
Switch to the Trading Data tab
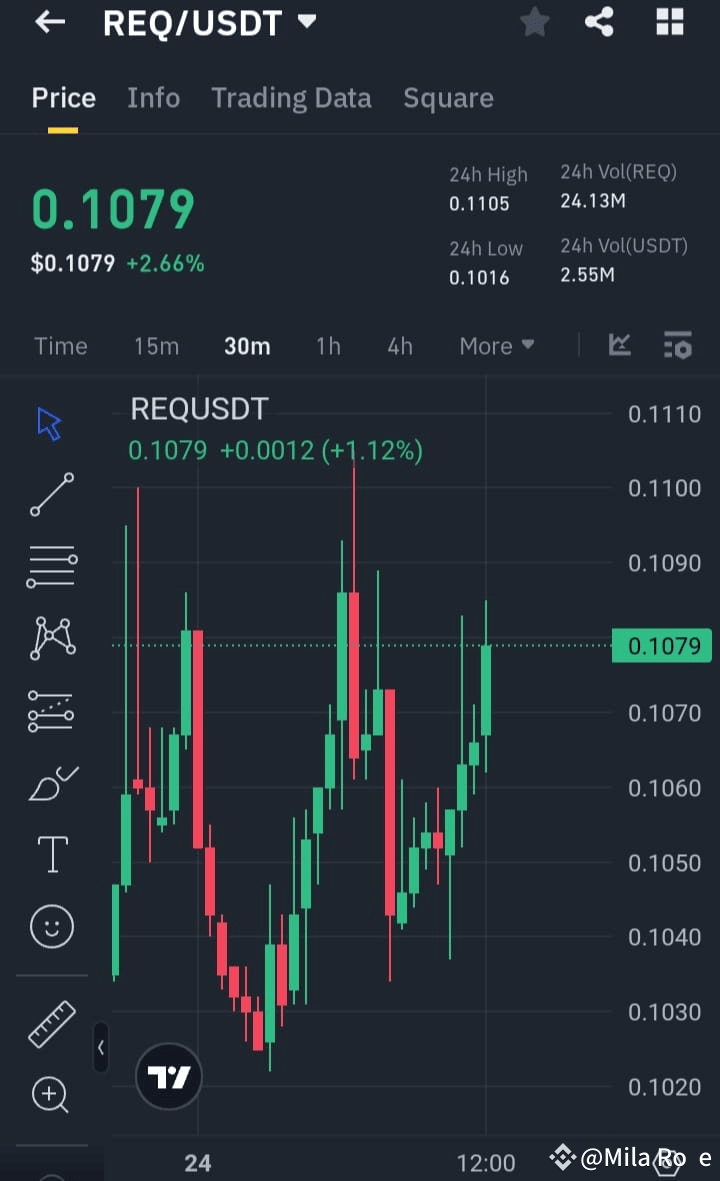coord(291,98)
